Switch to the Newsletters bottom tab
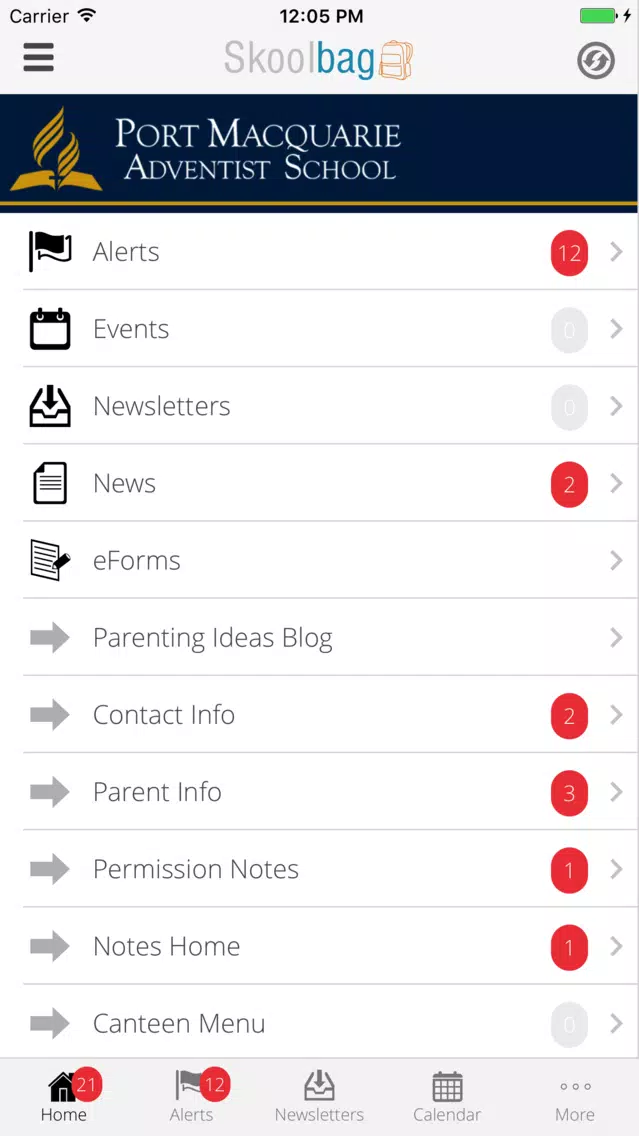 click(320, 1097)
